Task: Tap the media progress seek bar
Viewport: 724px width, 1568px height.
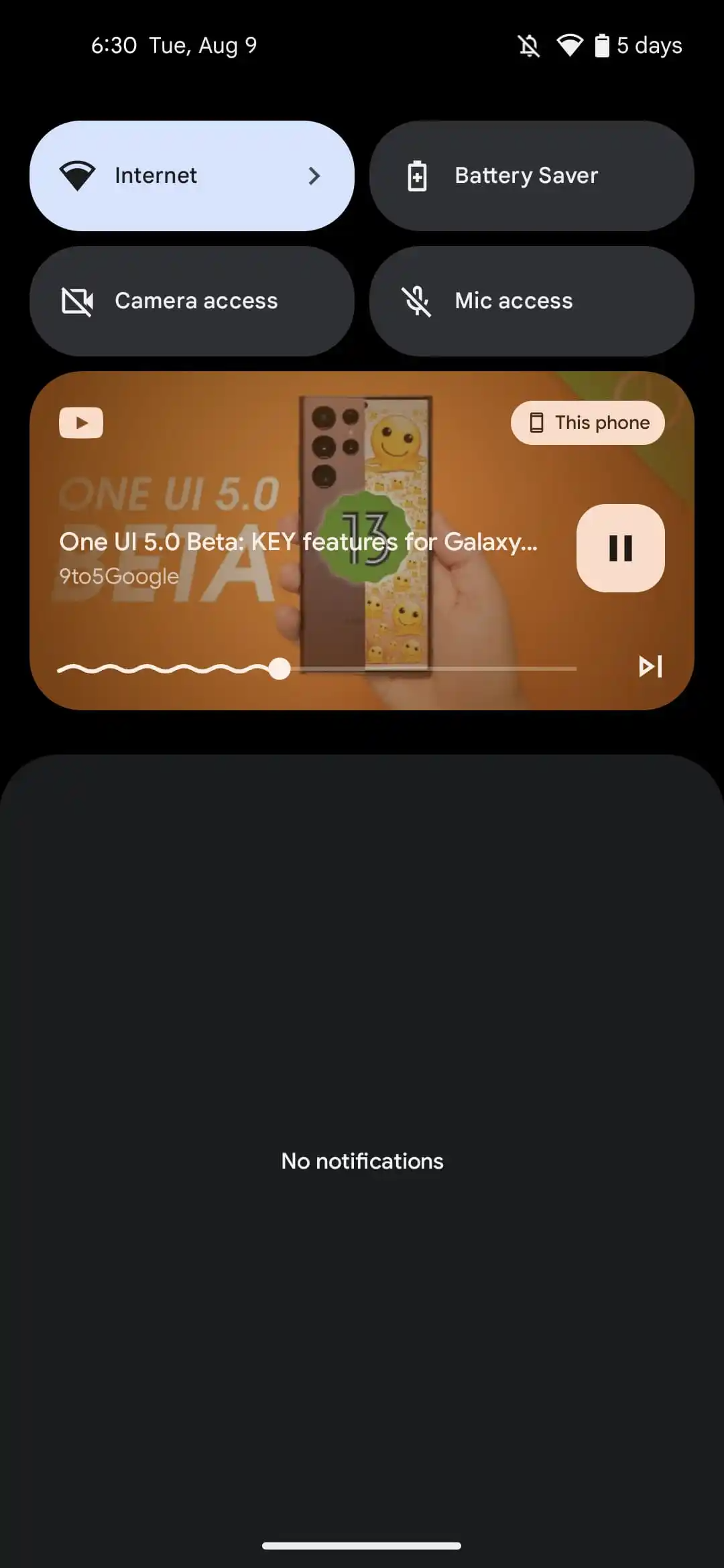Action: click(x=316, y=668)
